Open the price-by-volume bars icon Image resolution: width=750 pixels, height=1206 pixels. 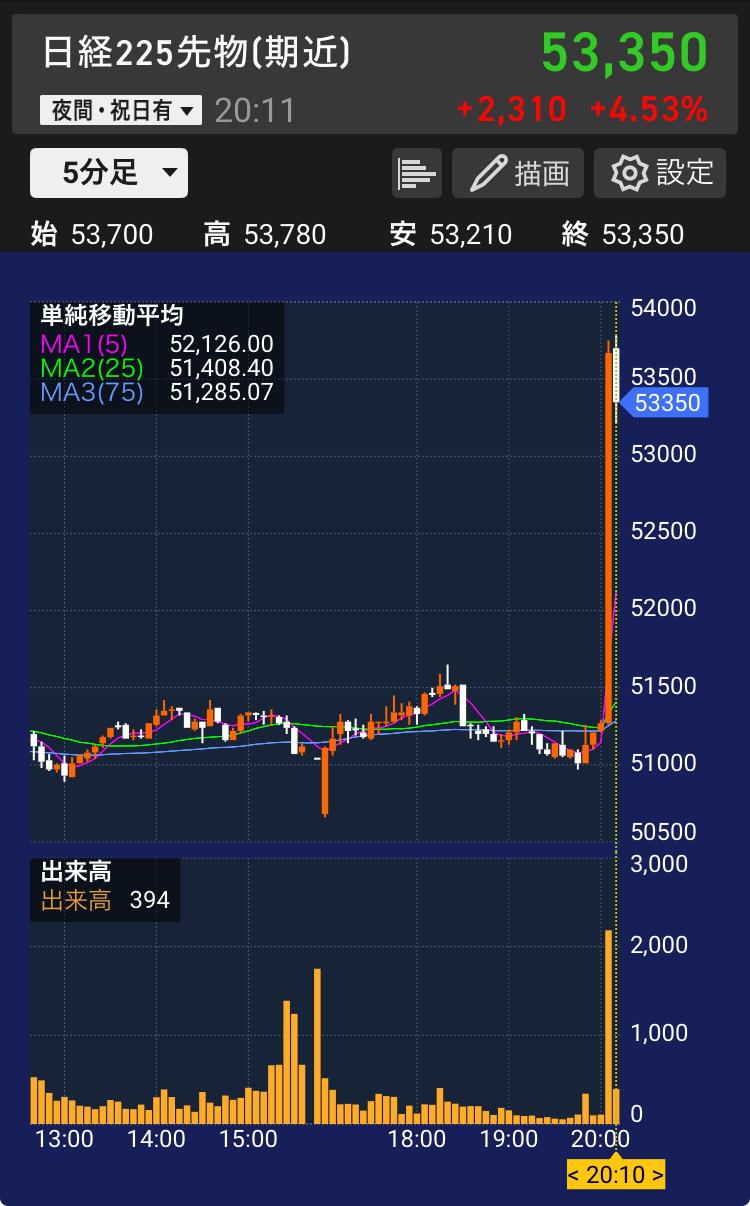[417, 173]
